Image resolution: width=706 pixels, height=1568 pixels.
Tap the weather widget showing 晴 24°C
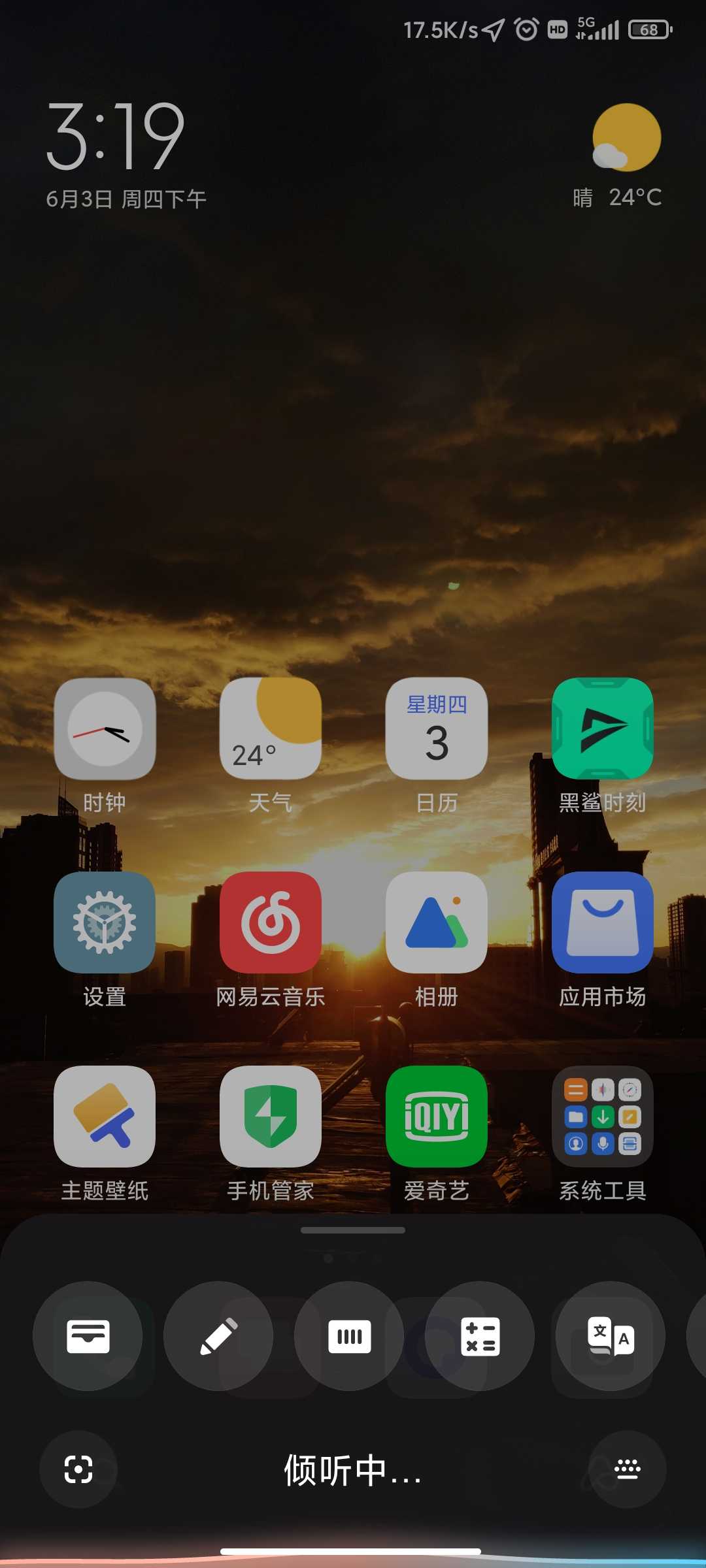point(618,157)
